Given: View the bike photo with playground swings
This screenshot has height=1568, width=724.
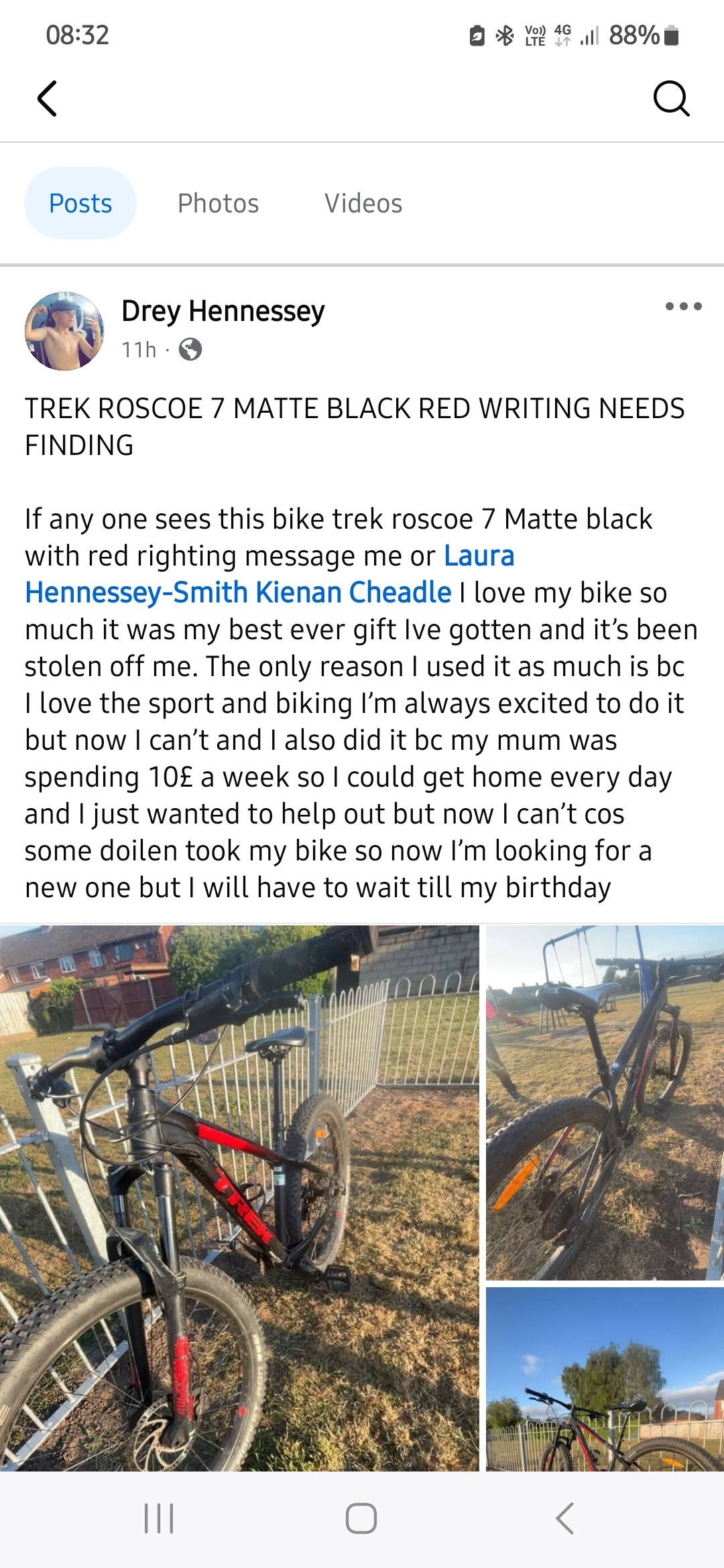Looking at the screenshot, I should point(605,1103).
